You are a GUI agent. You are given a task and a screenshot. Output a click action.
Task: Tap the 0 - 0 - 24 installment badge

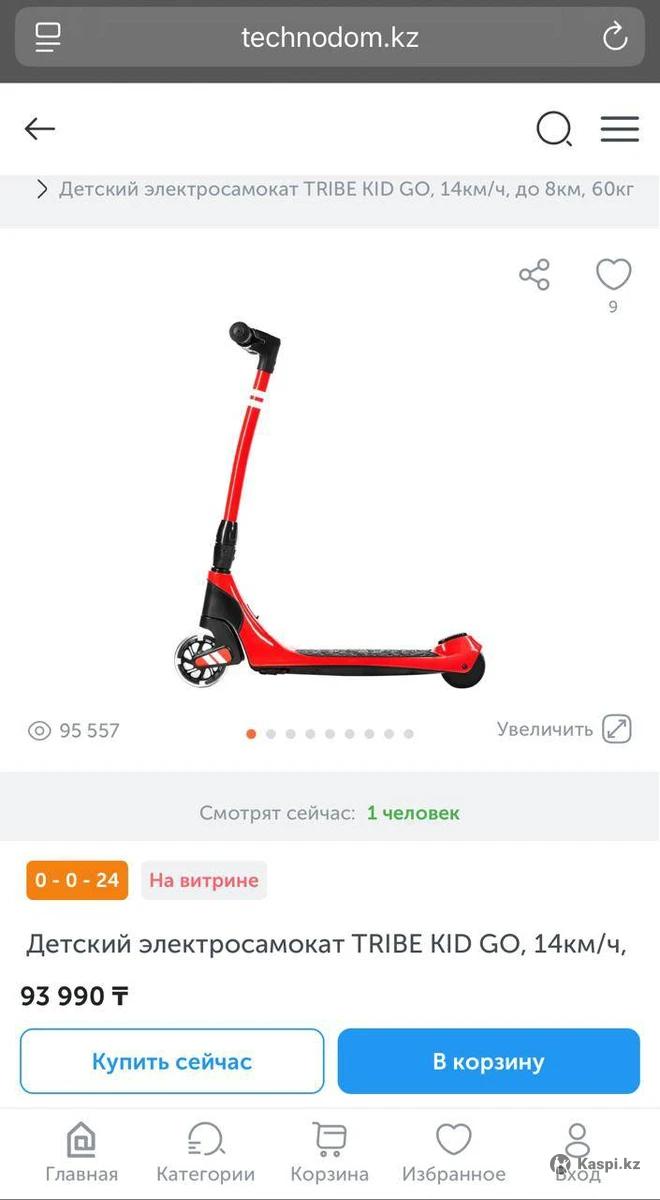point(77,880)
